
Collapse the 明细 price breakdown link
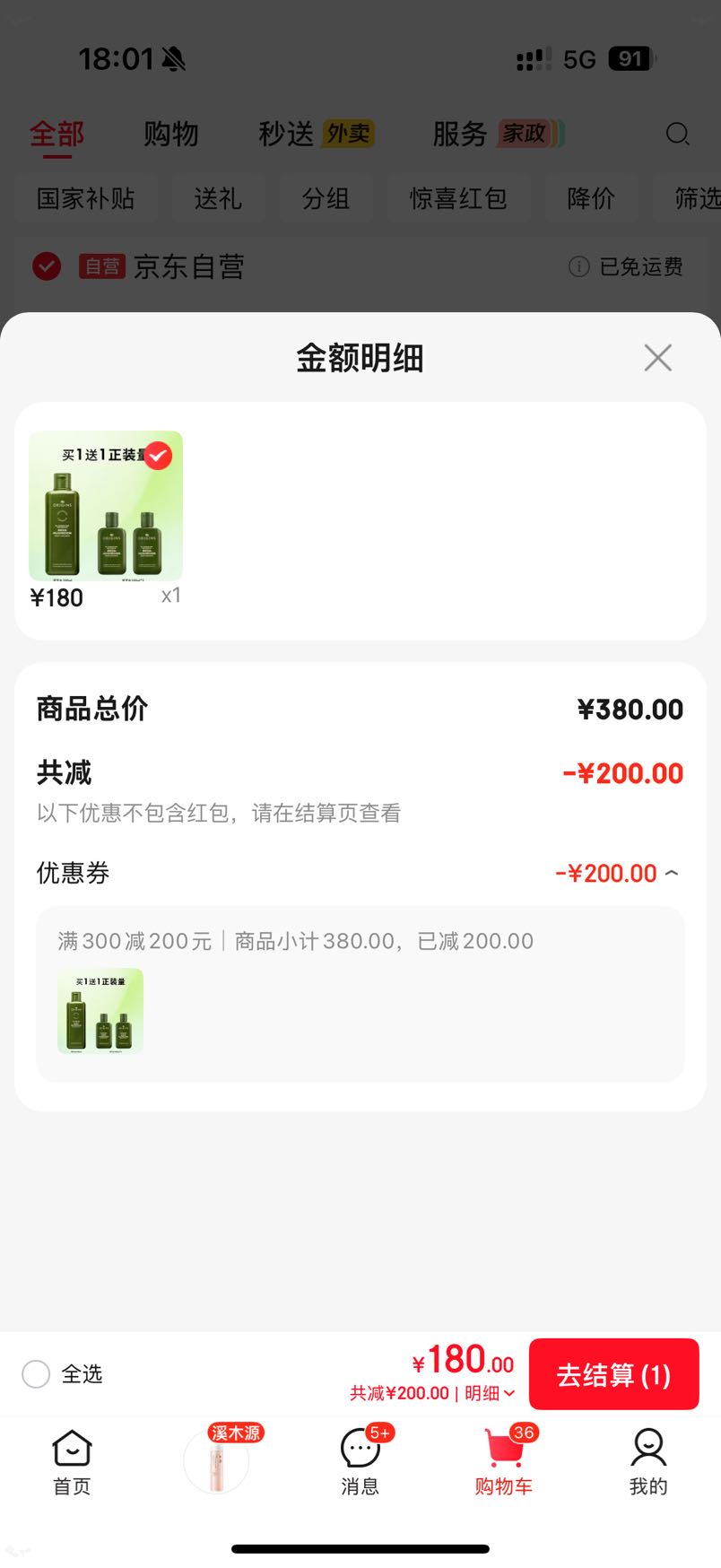pyautogui.click(x=490, y=1393)
